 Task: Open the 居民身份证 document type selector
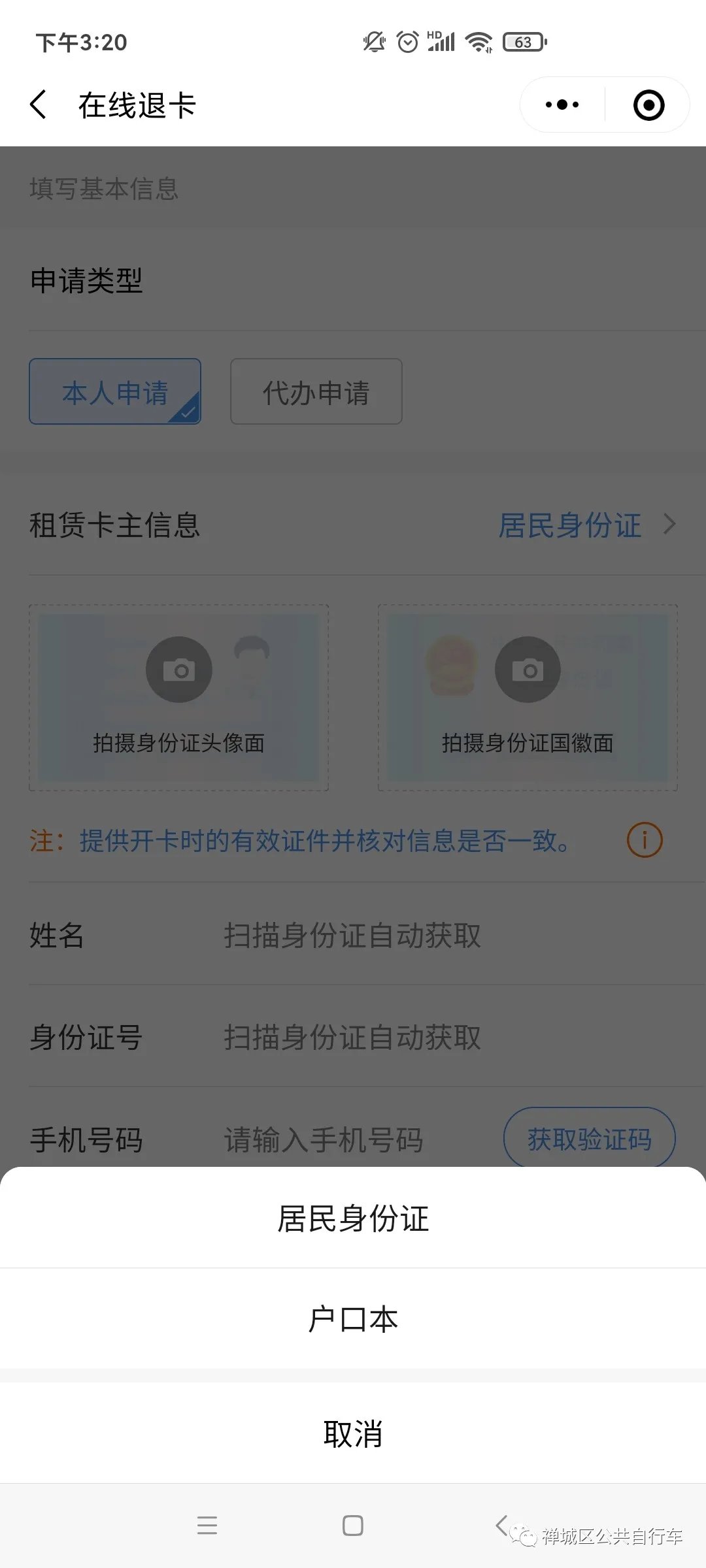click(585, 525)
